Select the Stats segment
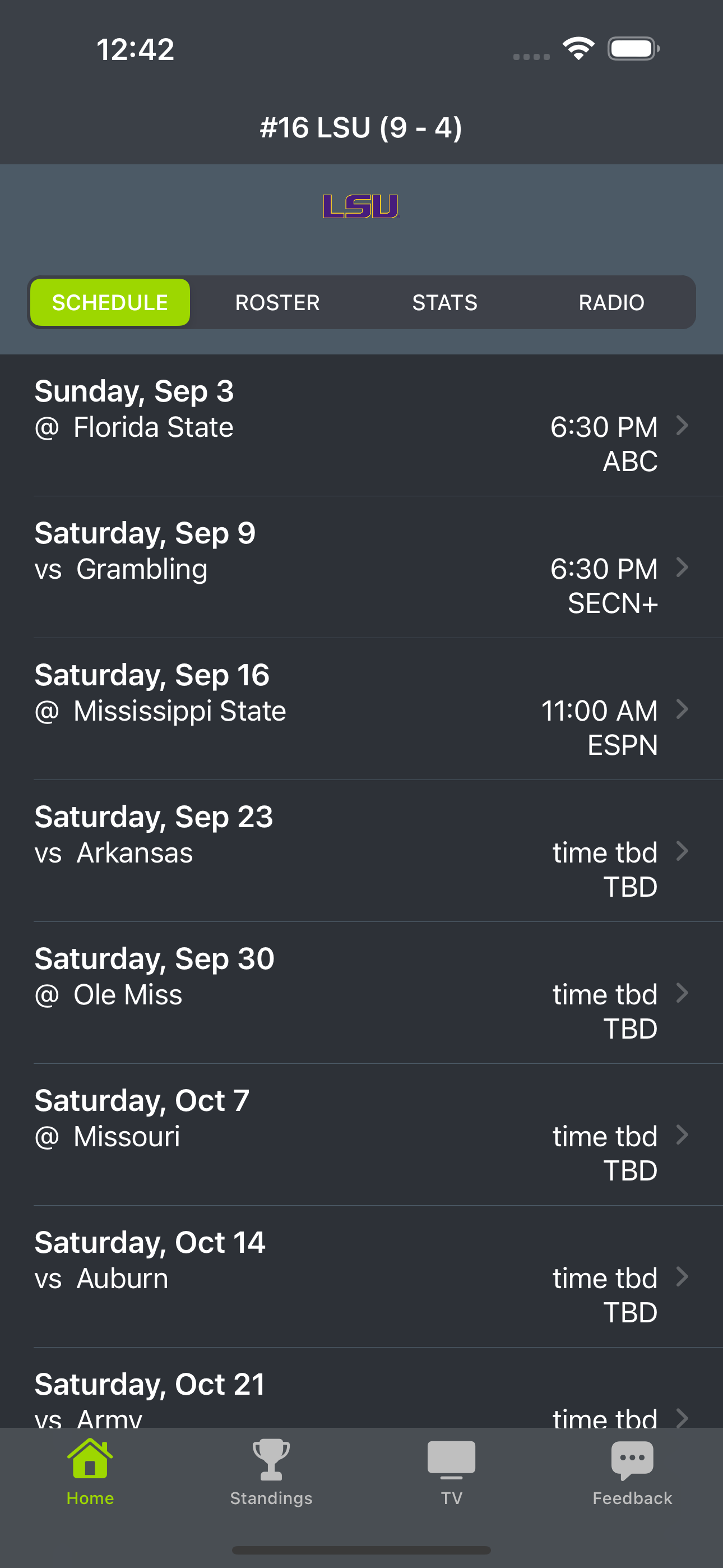The height and width of the screenshot is (1568, 723). point(445,302)
